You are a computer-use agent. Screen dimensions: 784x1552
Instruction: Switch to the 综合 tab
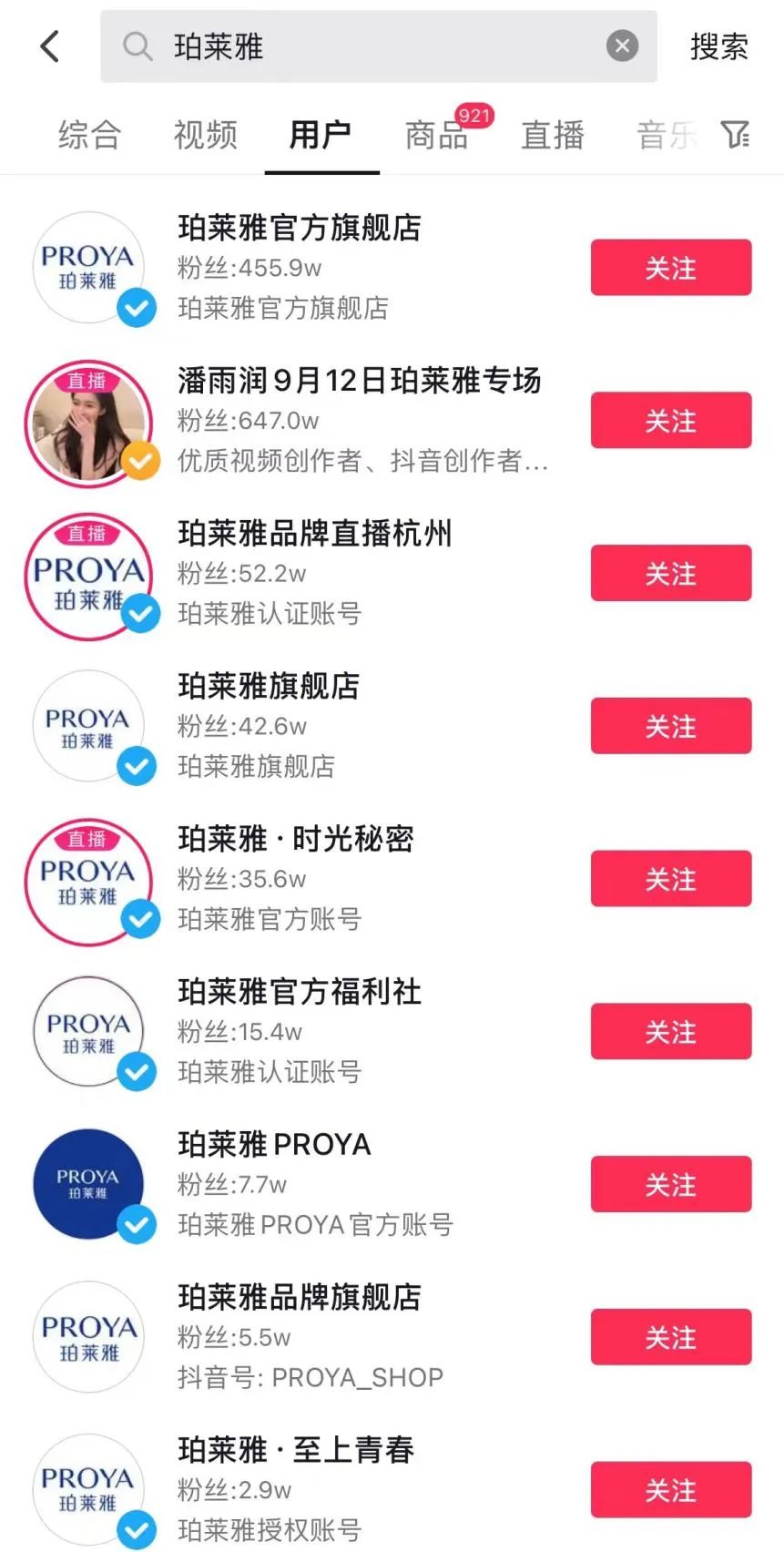click(x=88, y=135)
